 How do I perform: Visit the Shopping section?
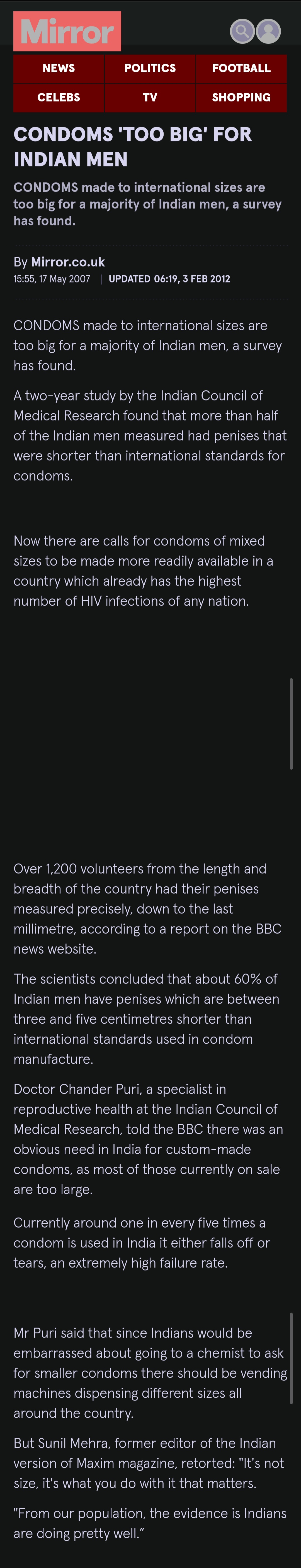[x=241, y=97]
